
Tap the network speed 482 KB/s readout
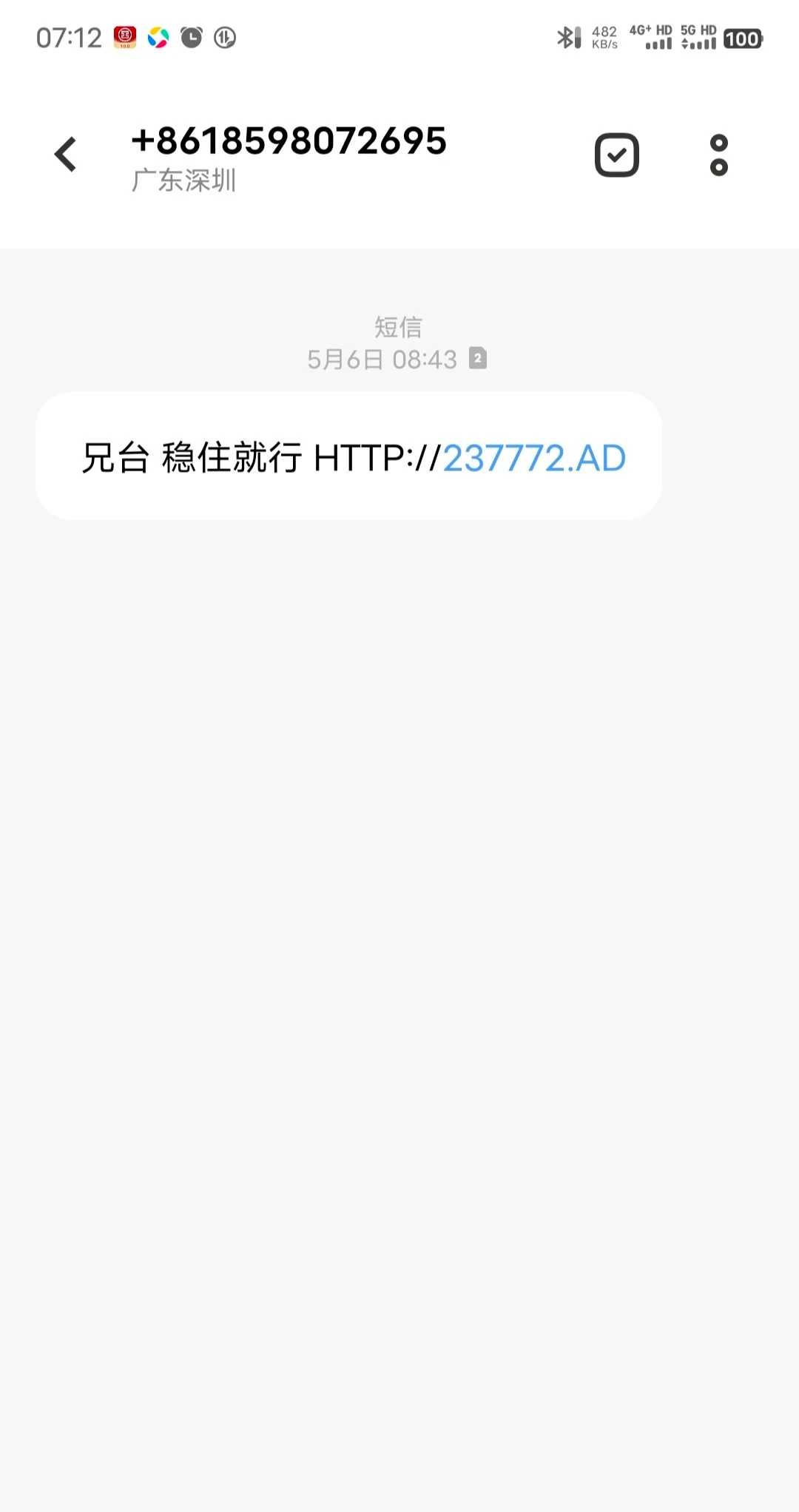click(604, 38)
